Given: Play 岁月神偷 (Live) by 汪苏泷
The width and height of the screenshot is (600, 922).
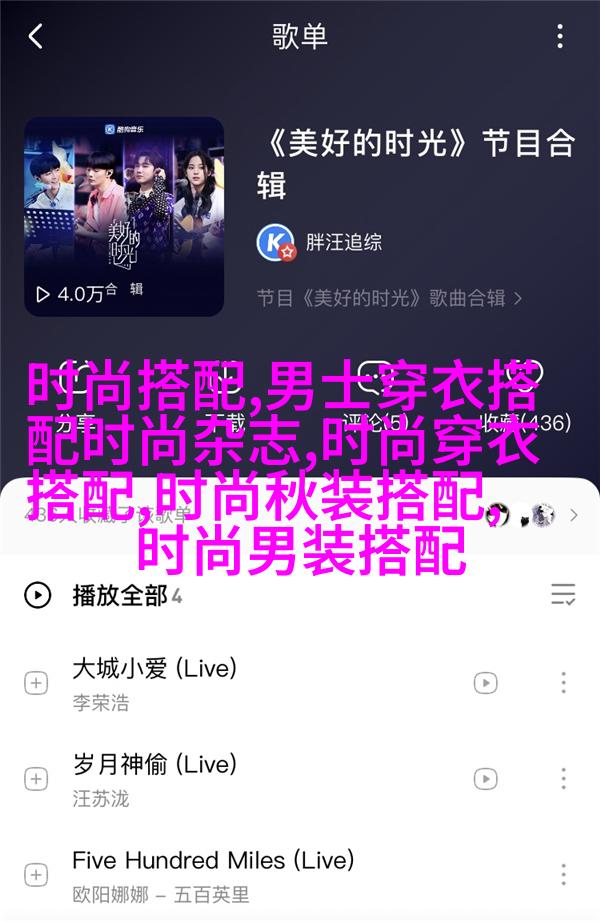Looking at the screenshot, I should [250, 779].
